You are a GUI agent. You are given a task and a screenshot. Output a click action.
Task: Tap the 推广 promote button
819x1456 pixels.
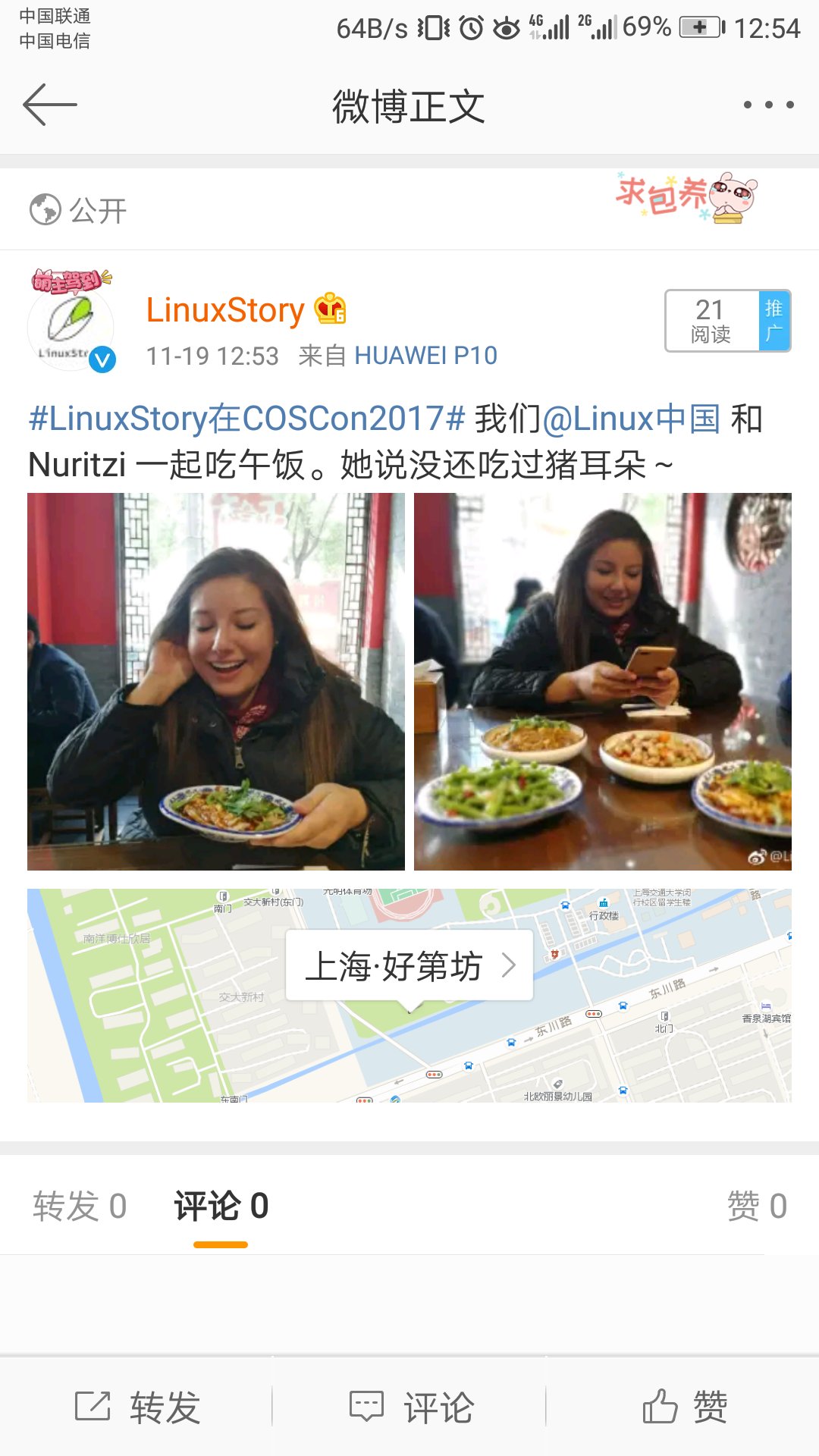(774, 321)
